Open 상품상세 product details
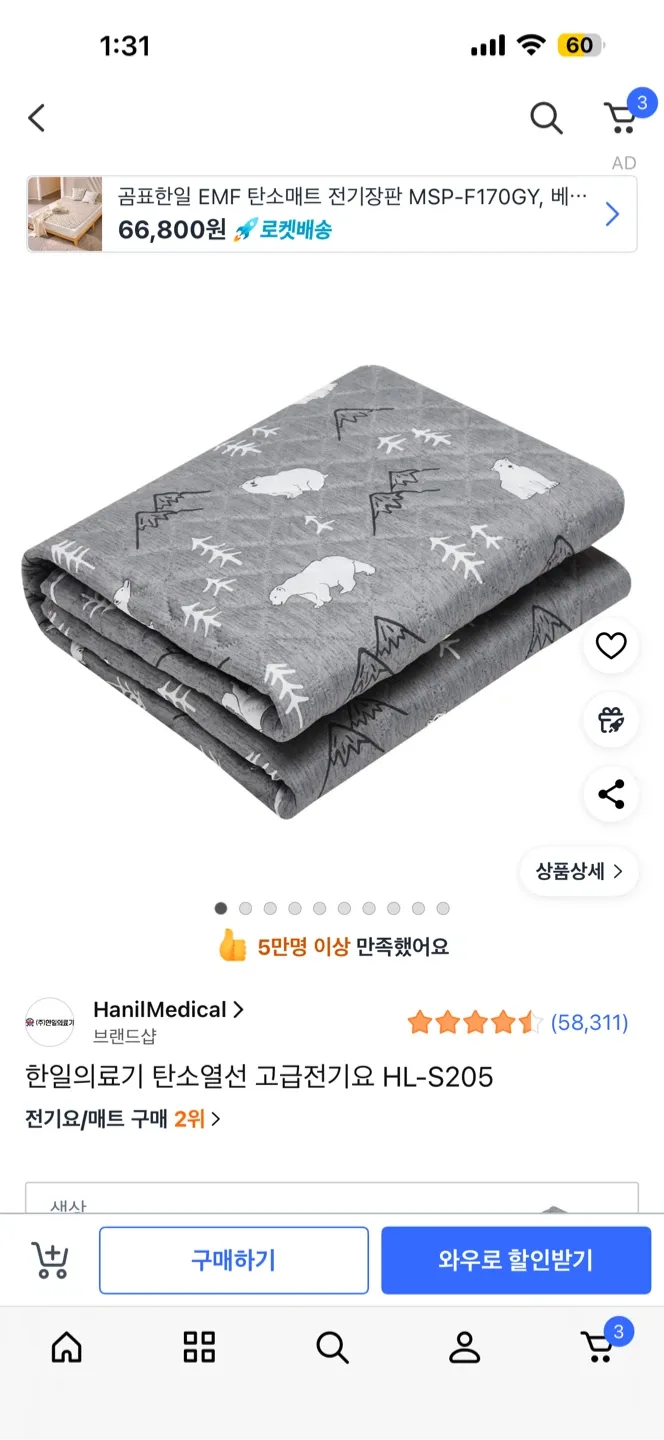 point(579,871)
